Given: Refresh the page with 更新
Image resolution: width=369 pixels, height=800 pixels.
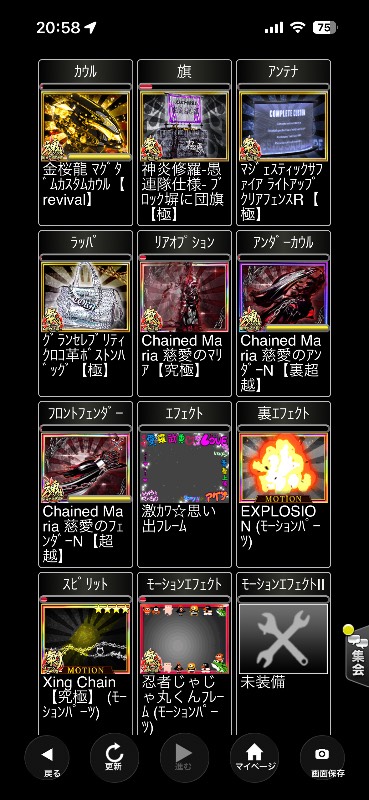Looking at the screenshot, I should (x=114, y=758).
